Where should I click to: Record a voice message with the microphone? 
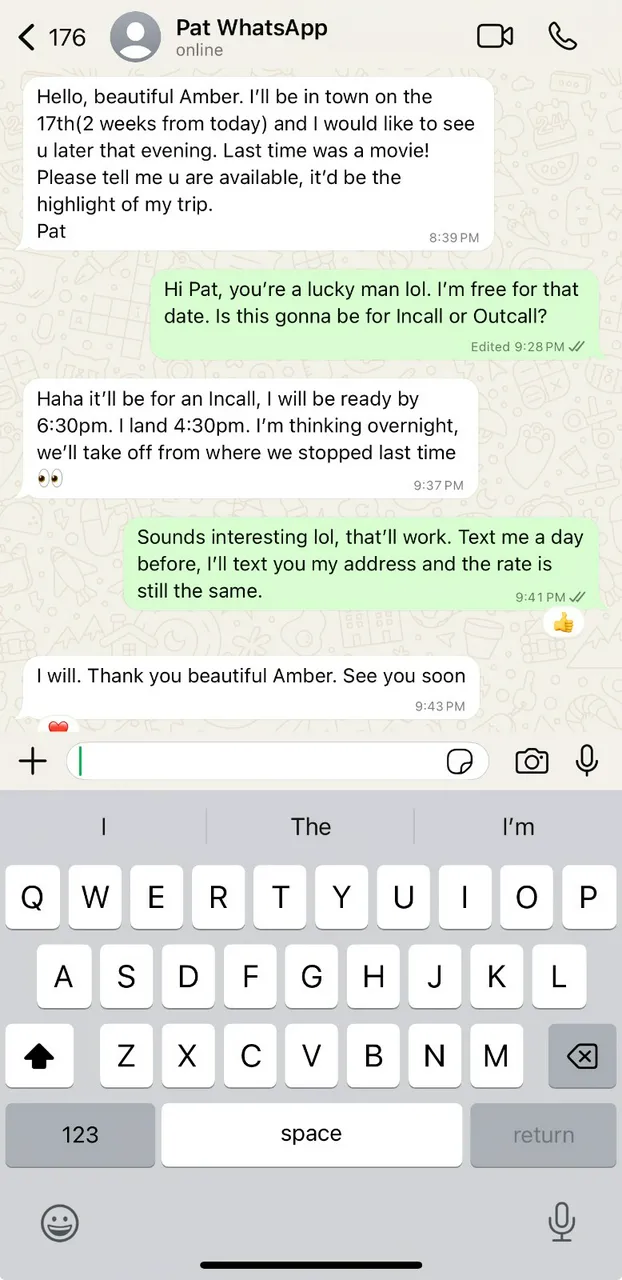pyautogui.click(x=587, y=761)
